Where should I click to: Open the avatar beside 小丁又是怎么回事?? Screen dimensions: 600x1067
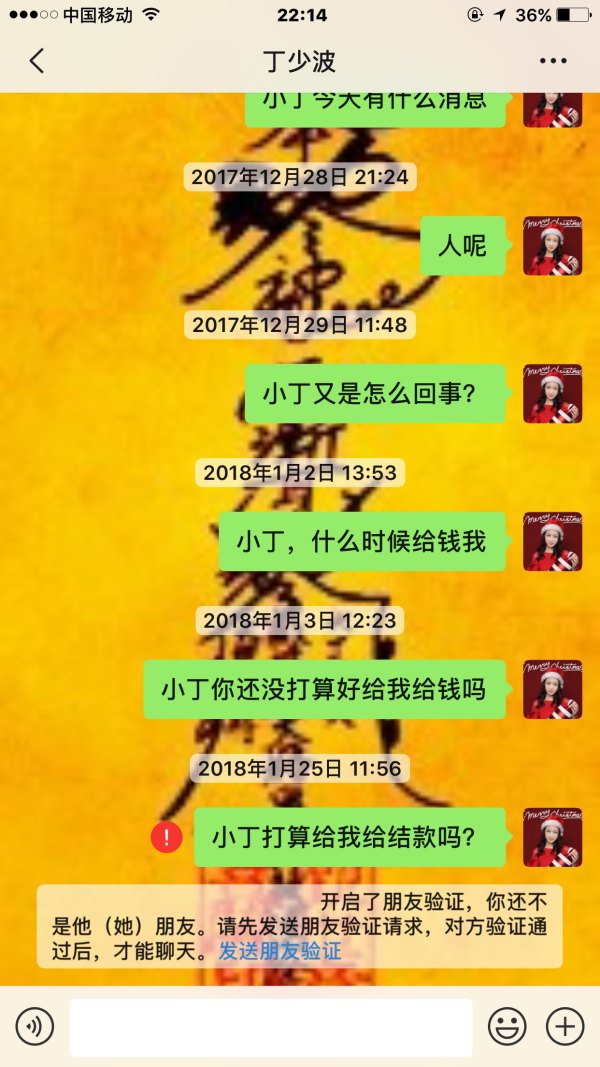tap(552, 393)
